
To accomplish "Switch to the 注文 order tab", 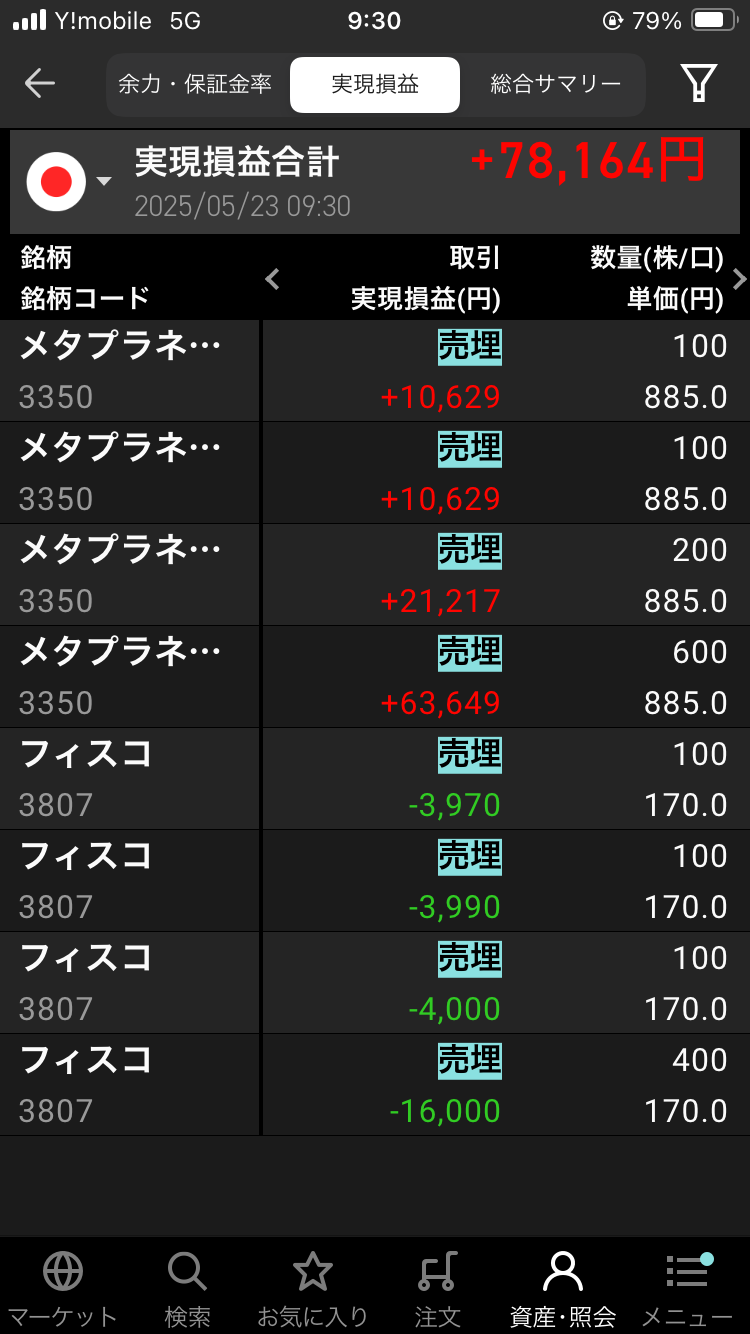I will [x=437, y=1289].
